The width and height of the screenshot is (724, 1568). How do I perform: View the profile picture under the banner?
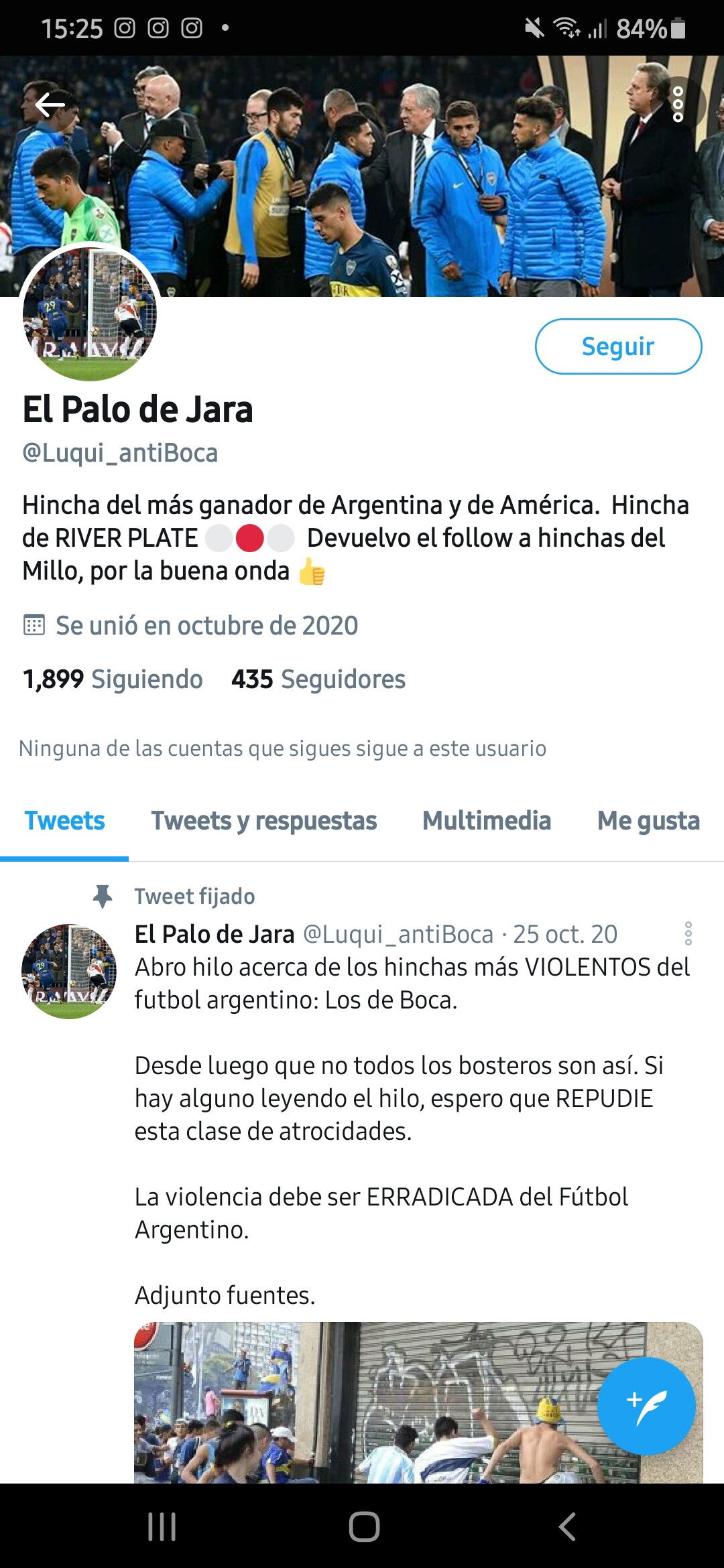pos(90,313)
